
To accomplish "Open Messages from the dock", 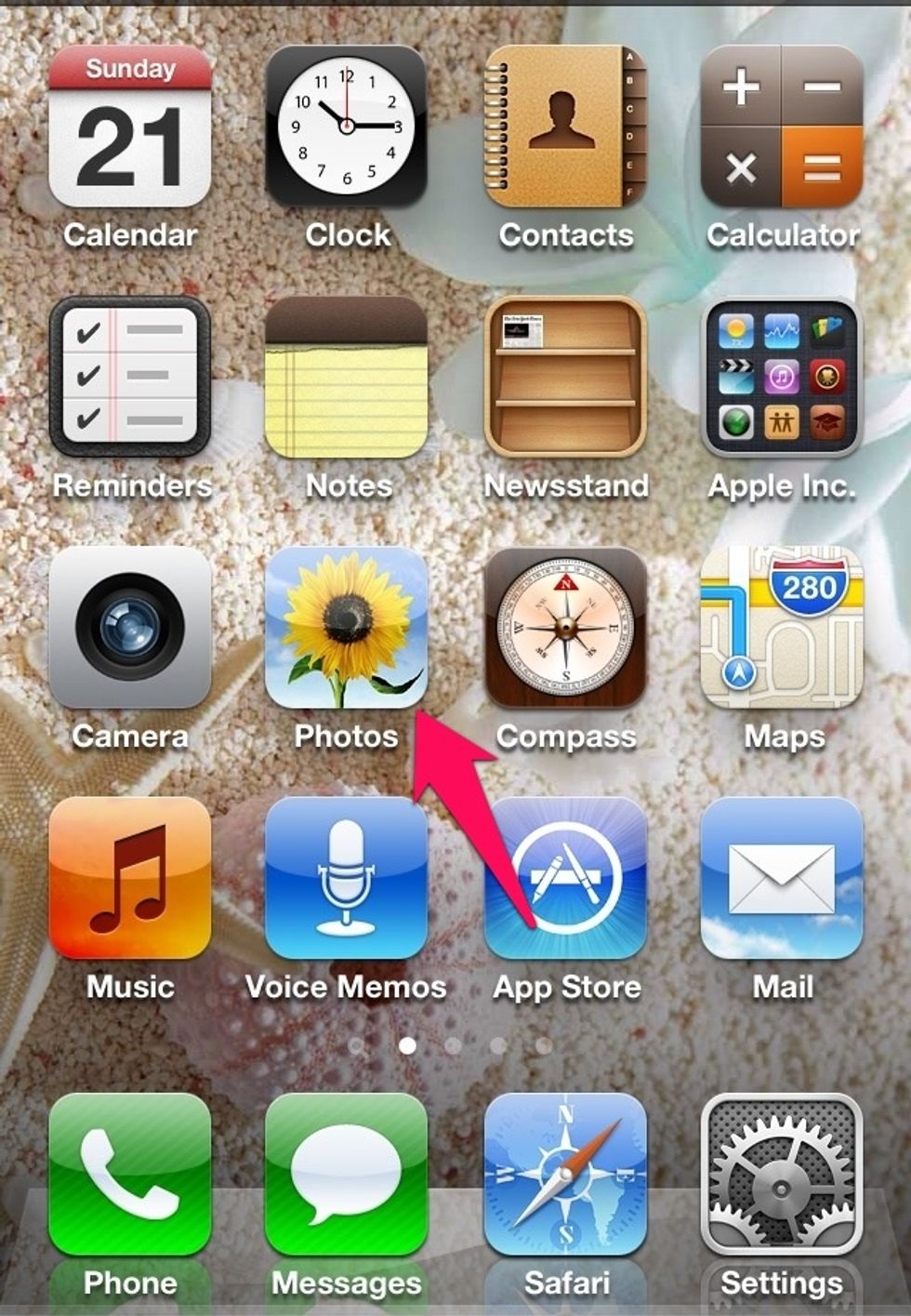I will point(346,1174).
